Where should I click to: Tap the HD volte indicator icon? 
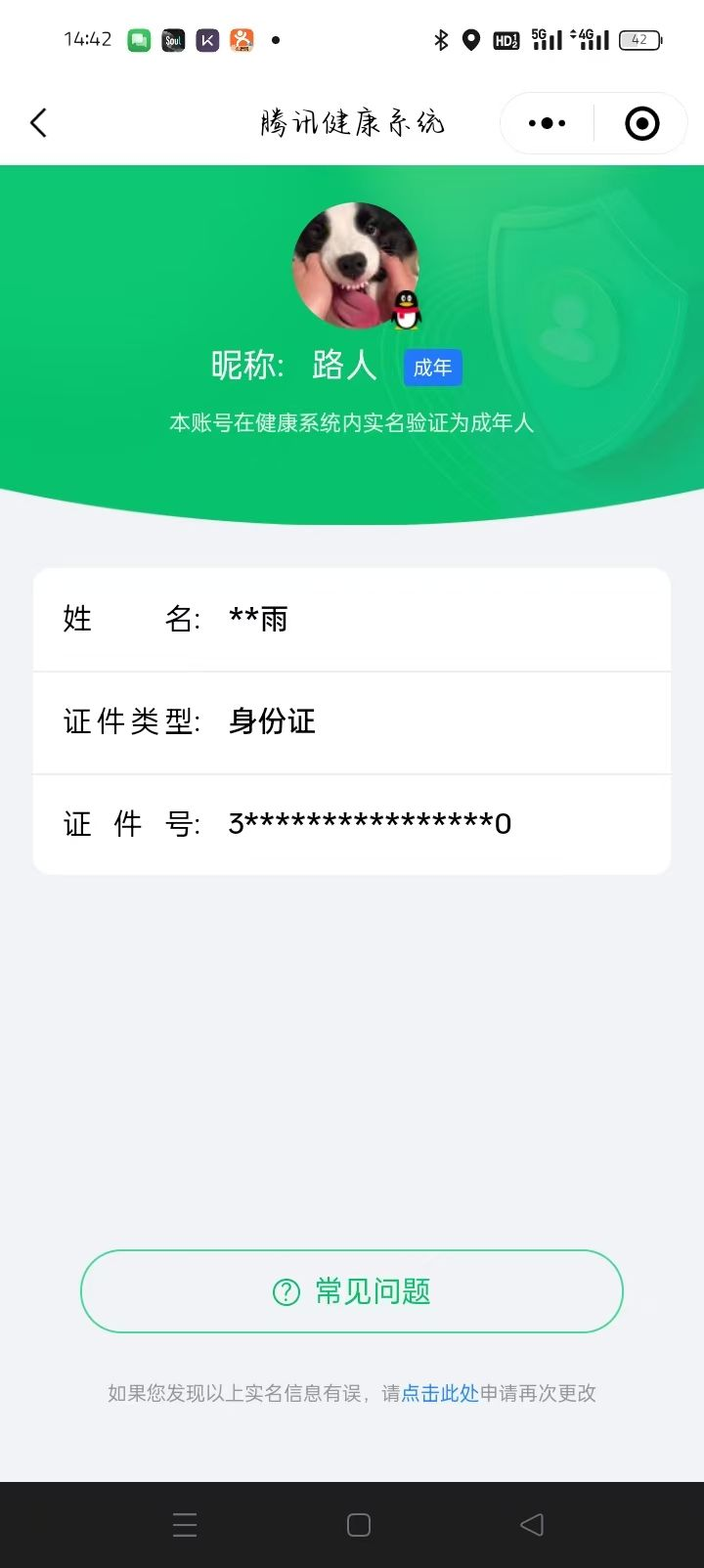506,40
